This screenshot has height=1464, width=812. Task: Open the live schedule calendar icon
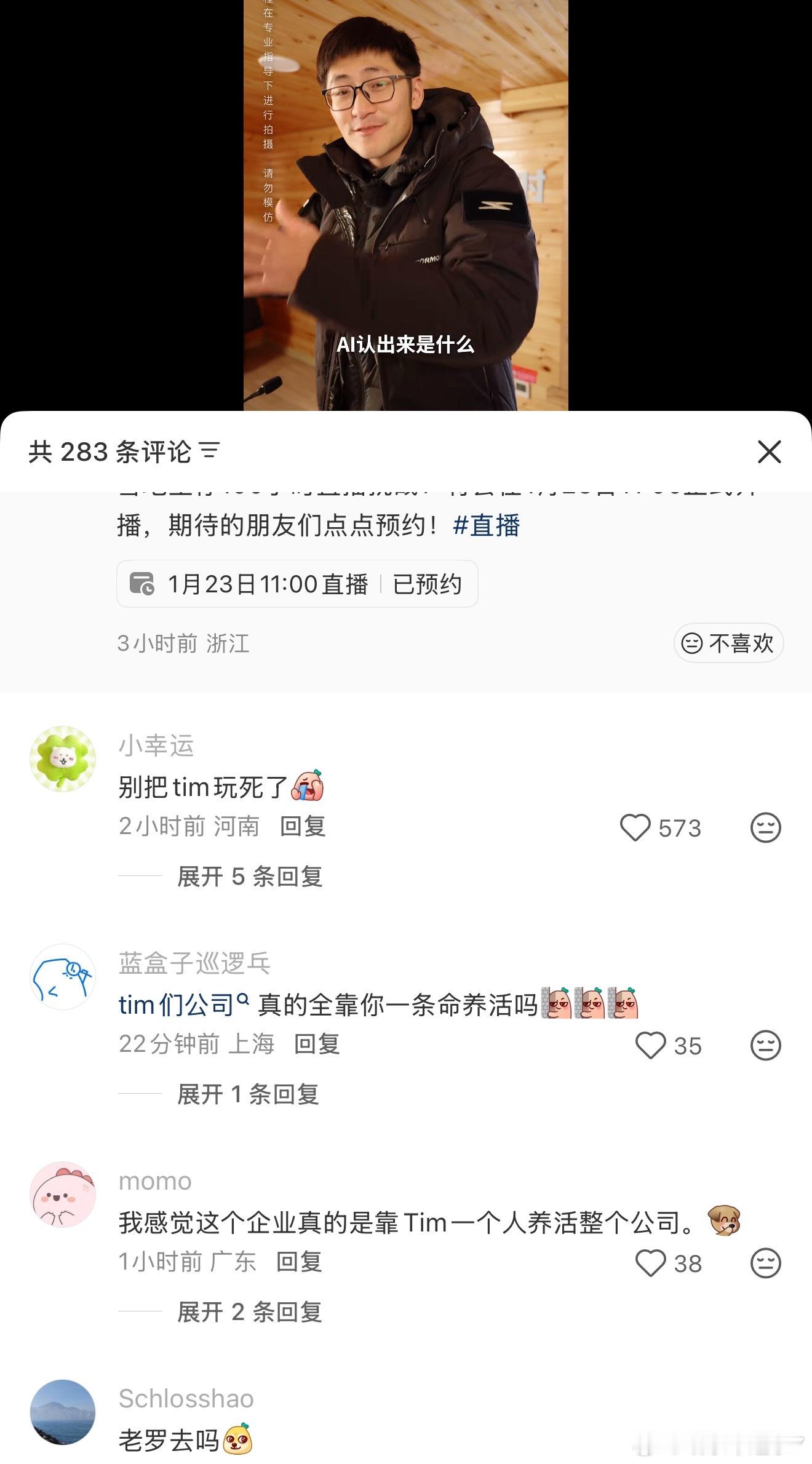coord(144,583)
